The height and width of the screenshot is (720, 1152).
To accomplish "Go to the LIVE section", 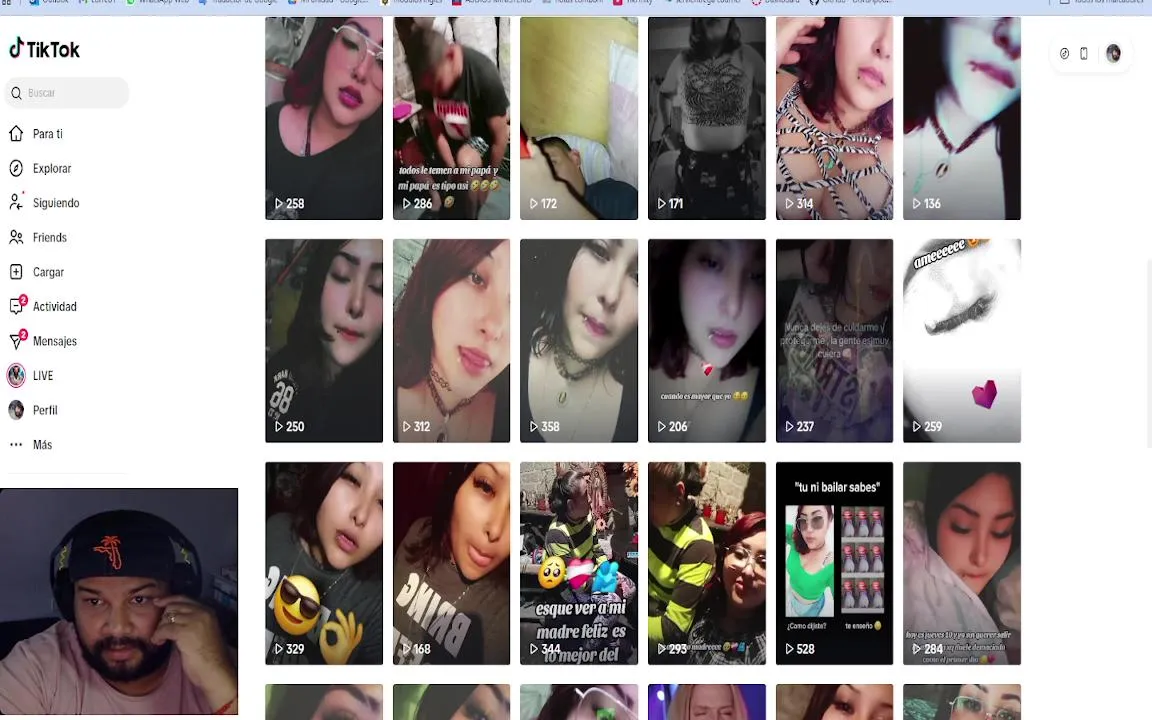I will (x=42, y=376).
